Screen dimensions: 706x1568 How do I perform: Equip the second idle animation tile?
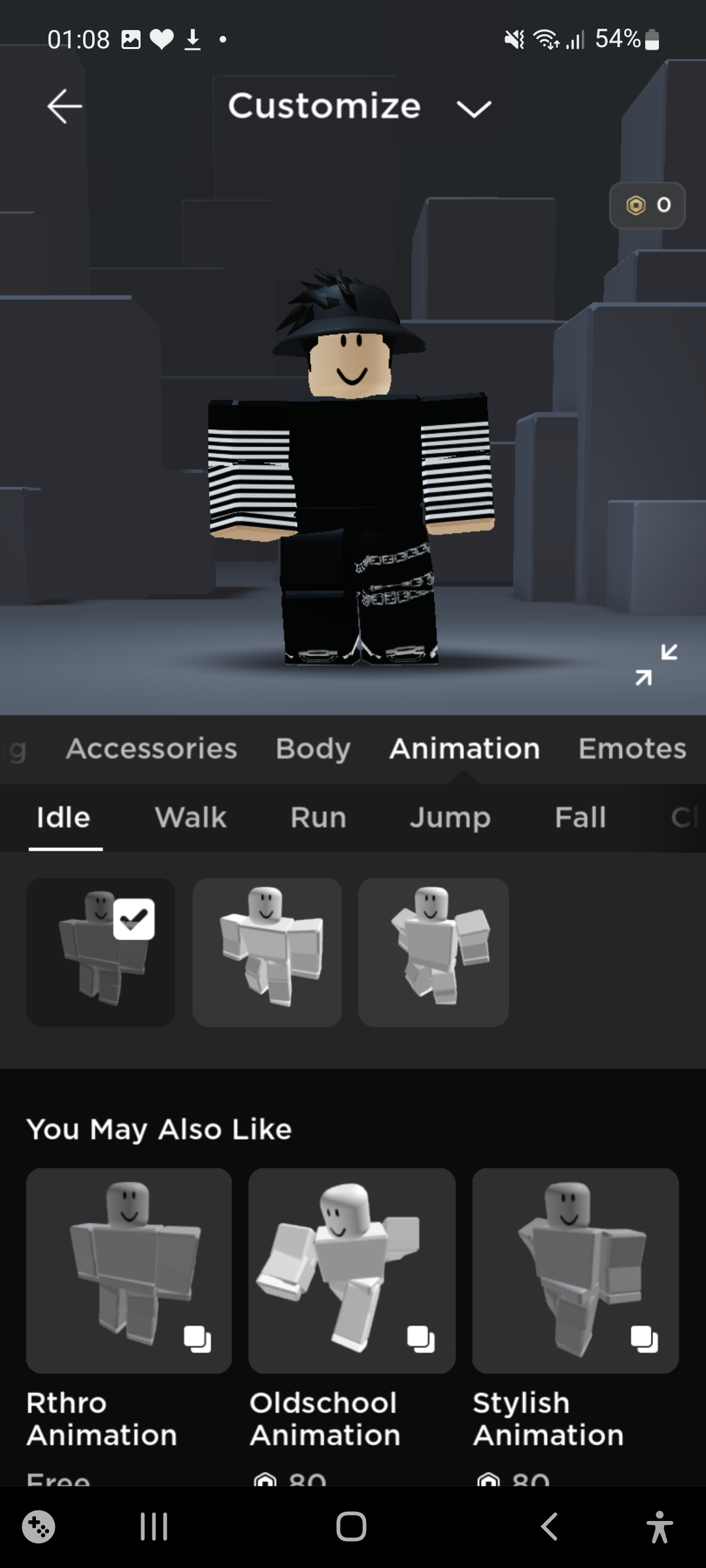(267, 952)
